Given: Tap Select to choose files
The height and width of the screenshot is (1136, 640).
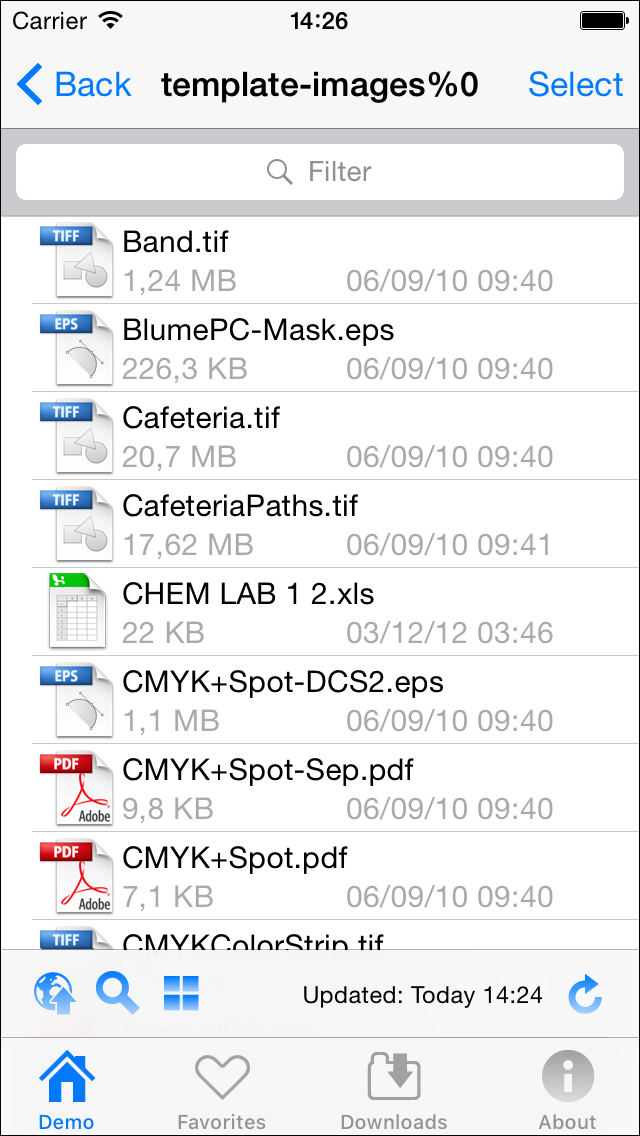Looking at the screenshot, I should pyautogui.click(x=575, y=84).
